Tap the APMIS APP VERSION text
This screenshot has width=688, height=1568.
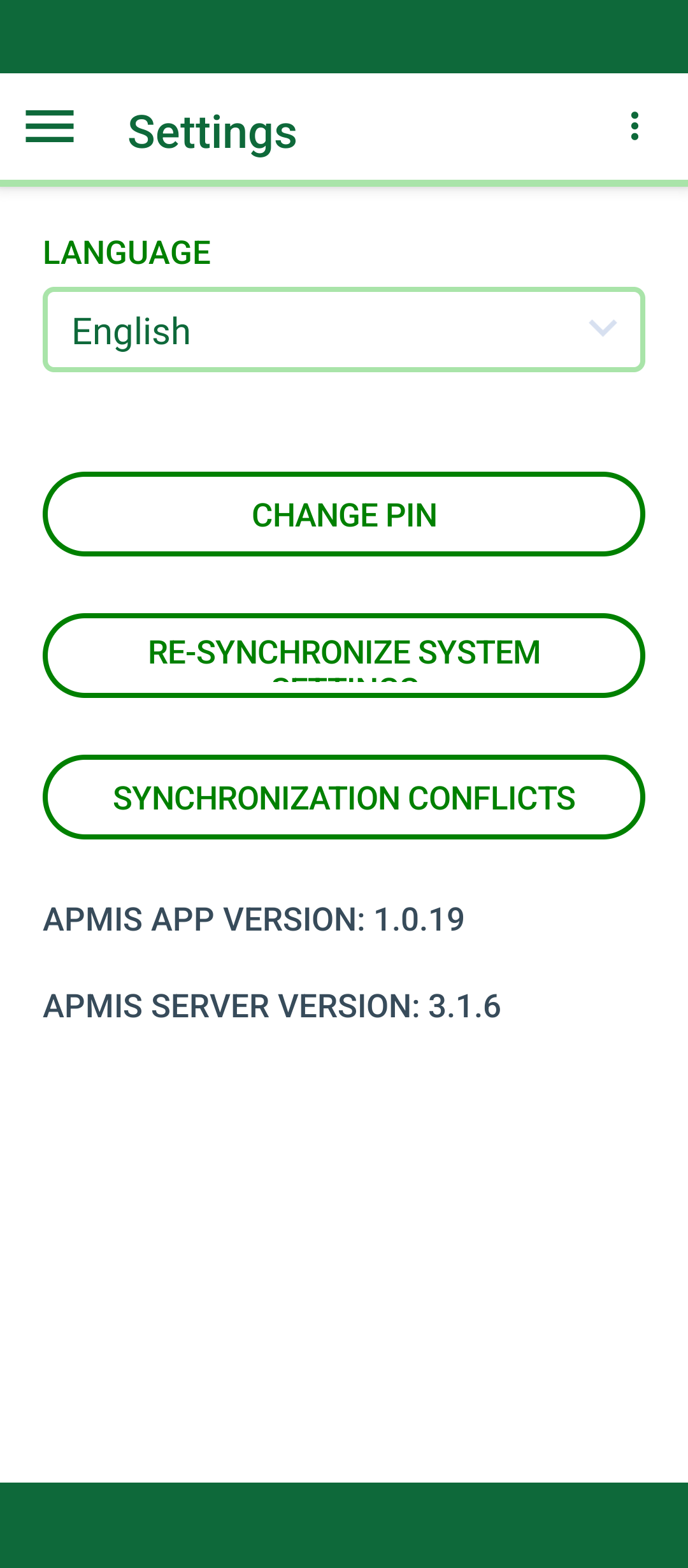(x=254, y=918)
